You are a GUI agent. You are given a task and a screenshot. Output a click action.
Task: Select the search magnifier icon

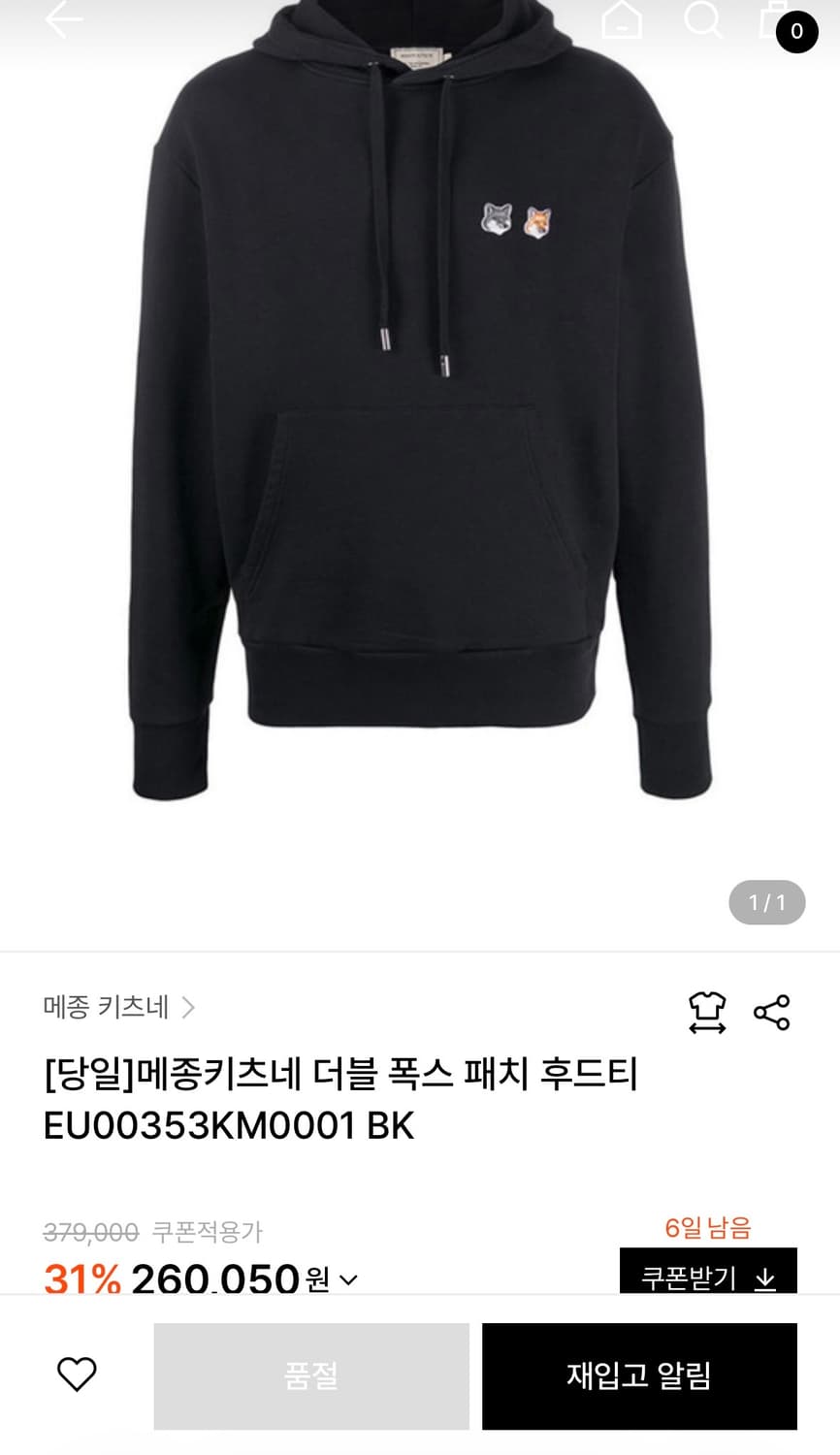702,21
